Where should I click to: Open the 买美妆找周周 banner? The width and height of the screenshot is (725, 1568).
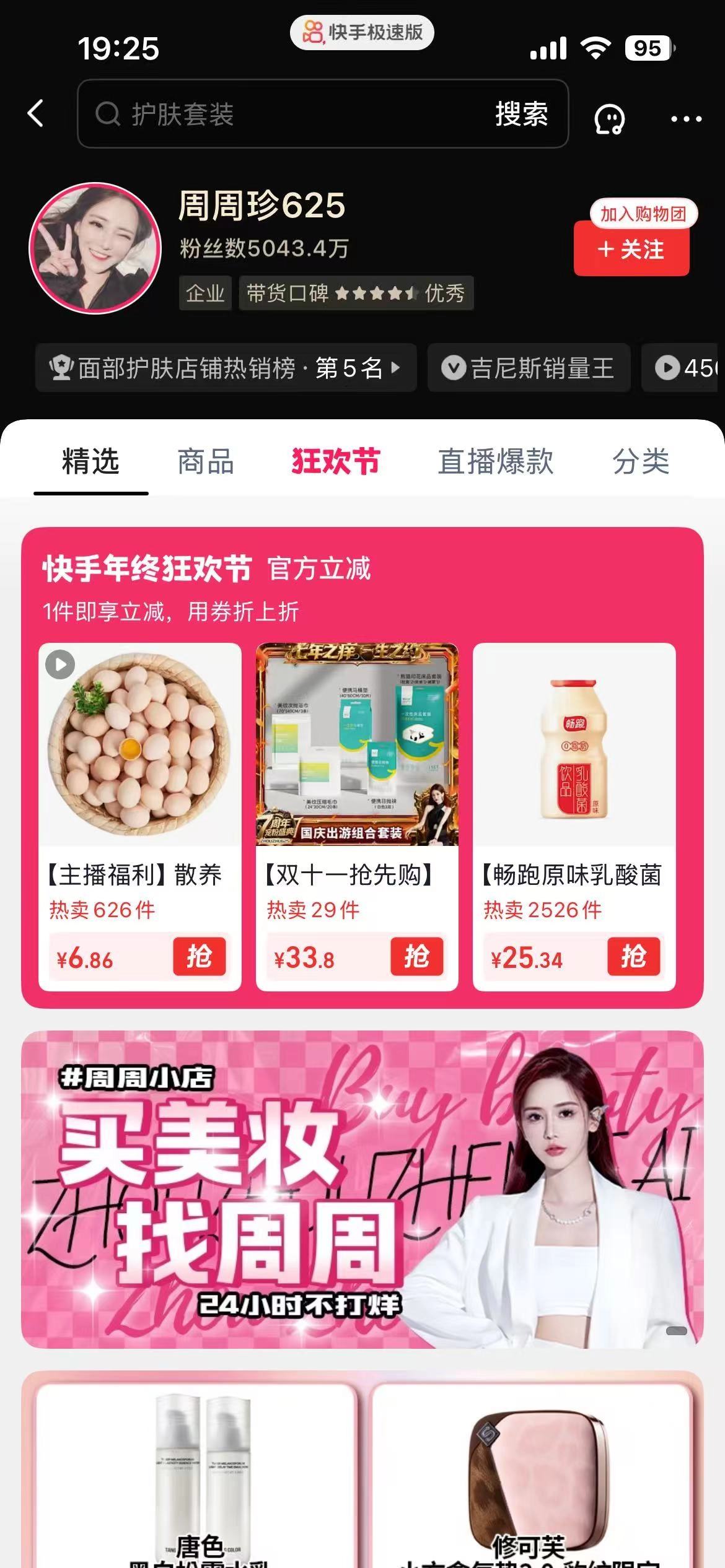(x=362, y=1189)
